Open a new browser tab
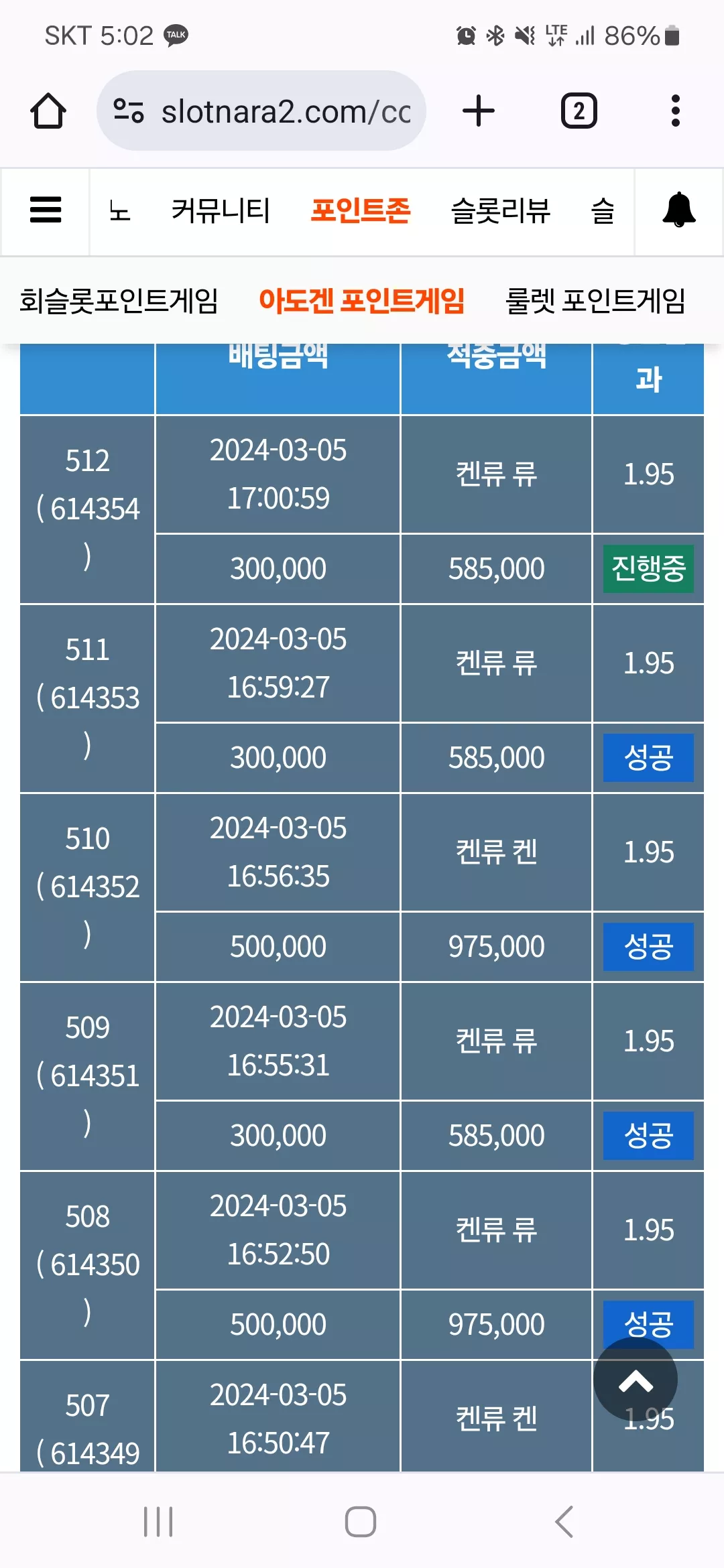724x1568 pixels. coord(479,111)
